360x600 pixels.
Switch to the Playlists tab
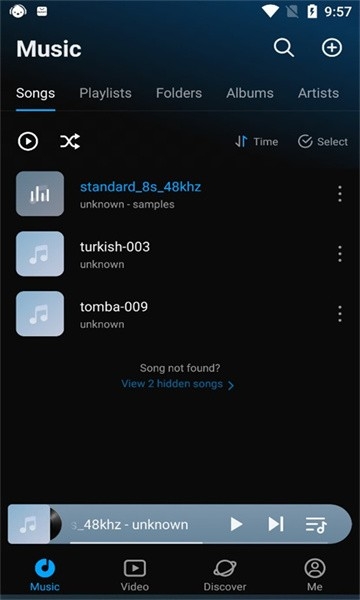(x=105, y=93)
